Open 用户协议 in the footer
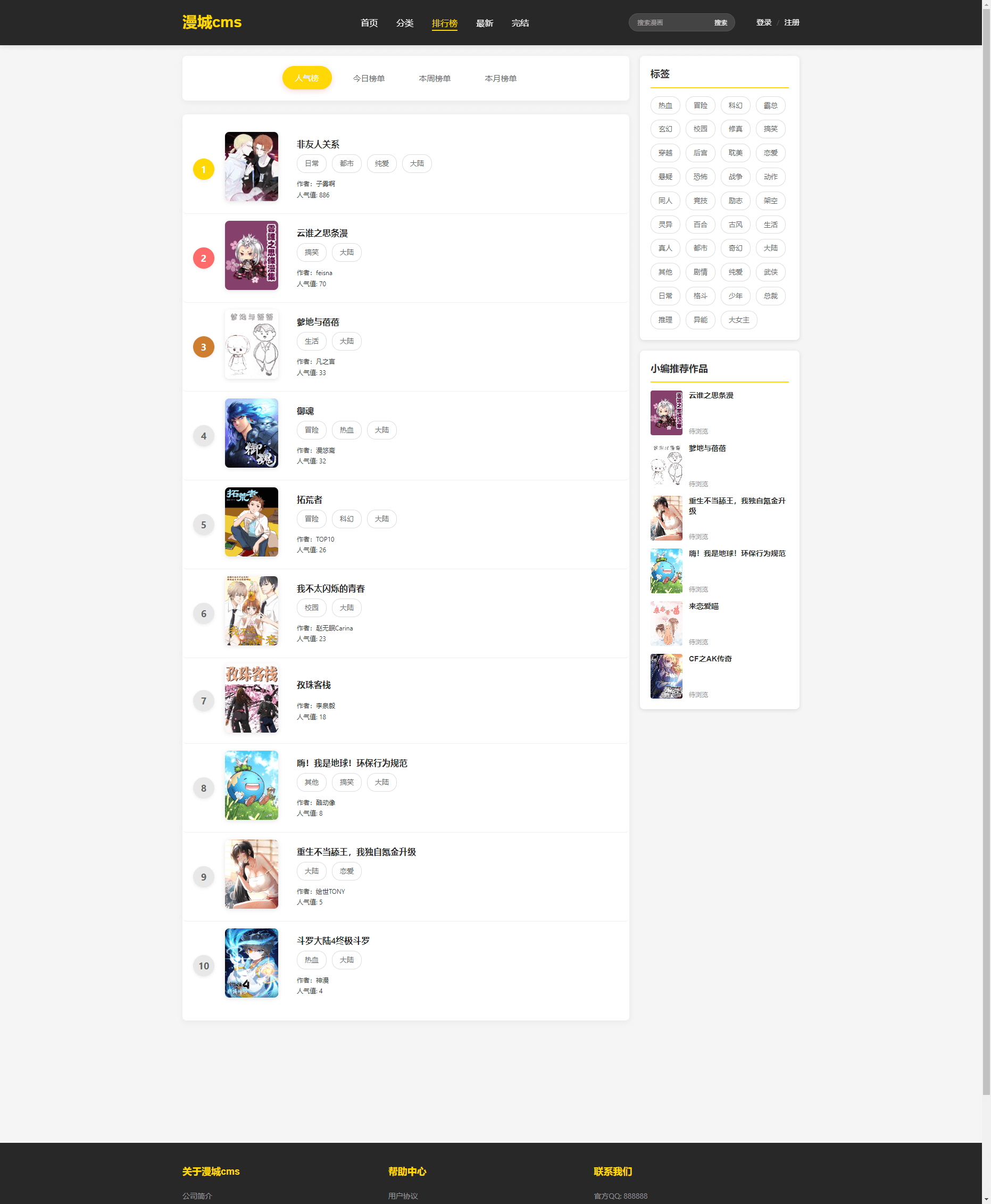The image size is (991, 1204). click(x=403, y=1195)
